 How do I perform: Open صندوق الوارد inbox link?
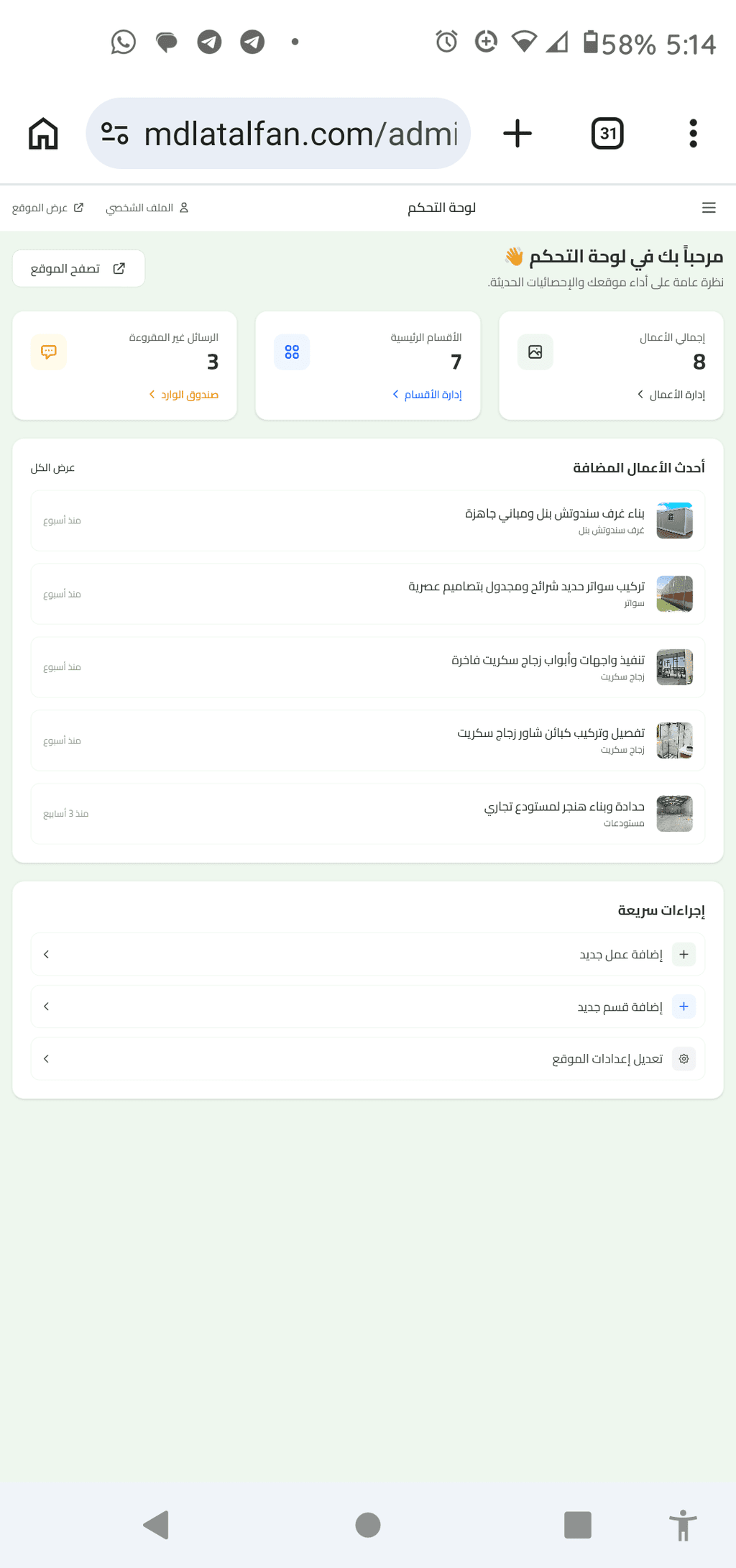pyautogui.click(x=183, y=395)
